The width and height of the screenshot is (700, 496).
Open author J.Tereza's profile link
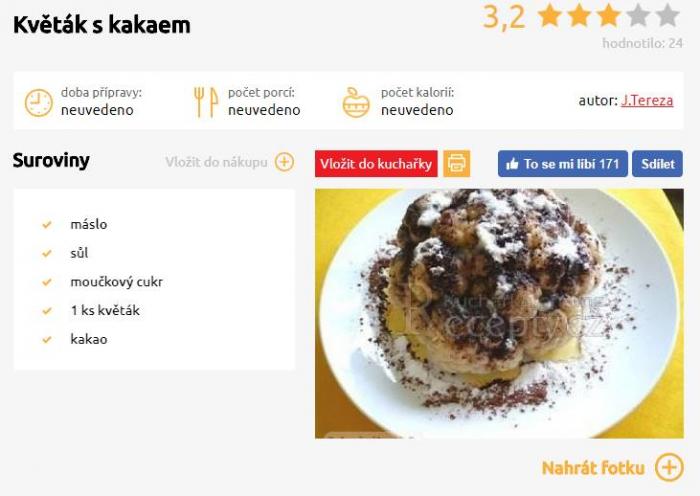pyautogui.click(x=647, y=101)
